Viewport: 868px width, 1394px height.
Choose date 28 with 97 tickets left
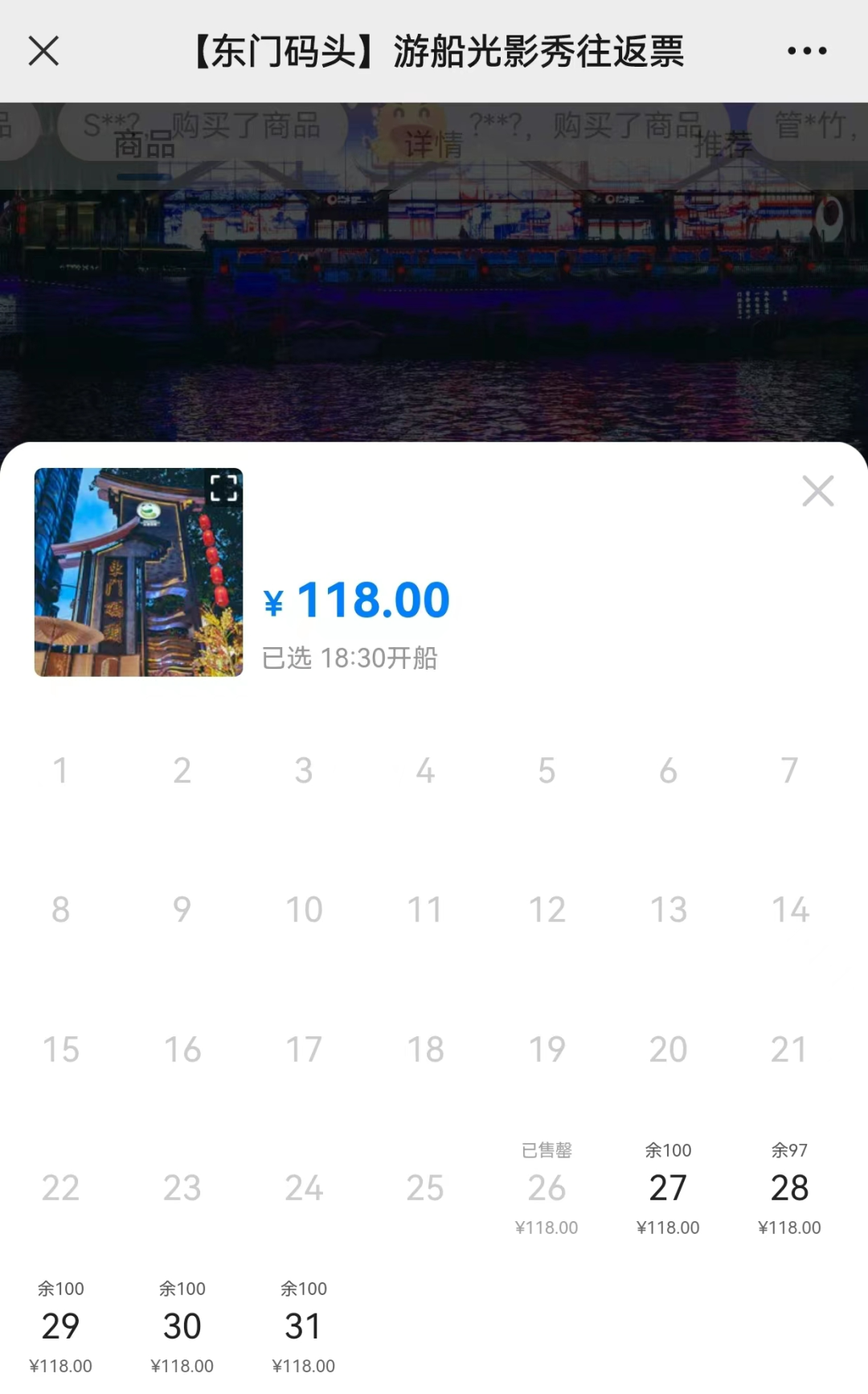(x=789, y=1188)
